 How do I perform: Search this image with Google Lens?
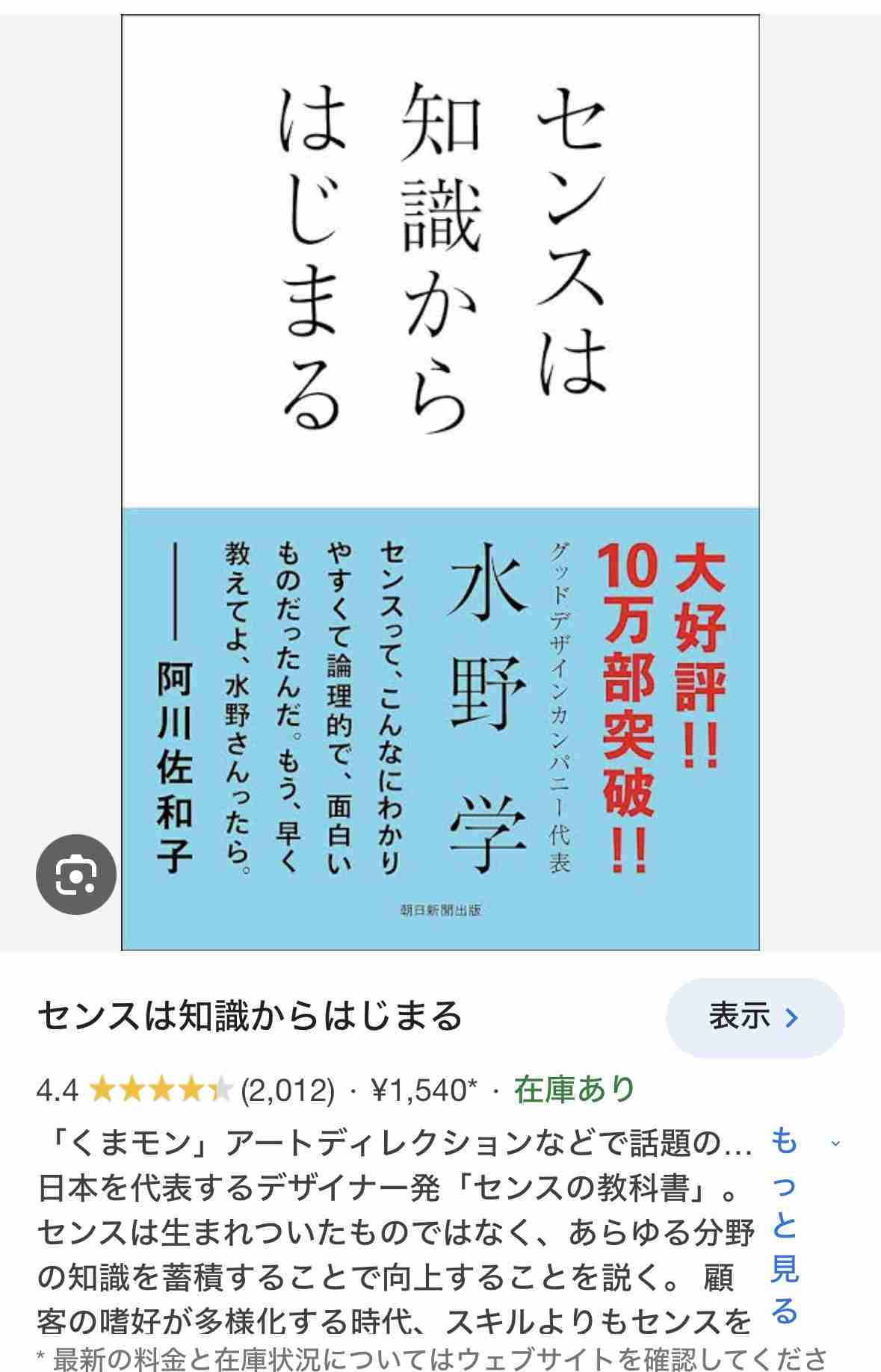tap(76, 875)
